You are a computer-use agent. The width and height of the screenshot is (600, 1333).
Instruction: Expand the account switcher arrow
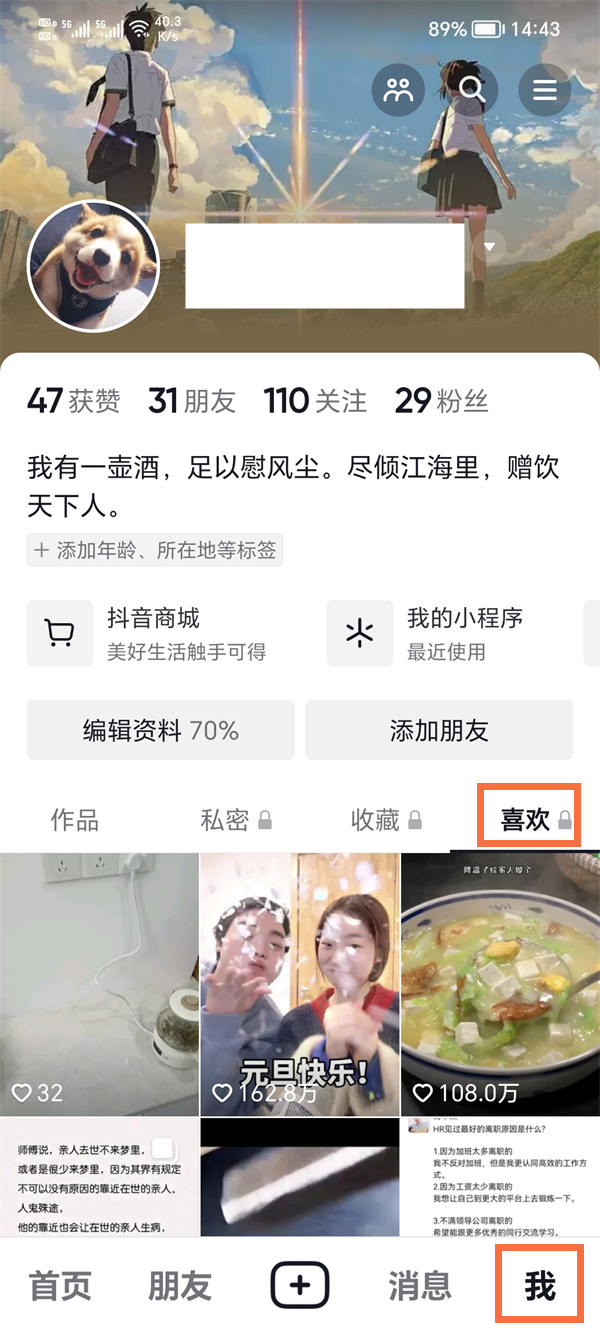pos(490,246)
